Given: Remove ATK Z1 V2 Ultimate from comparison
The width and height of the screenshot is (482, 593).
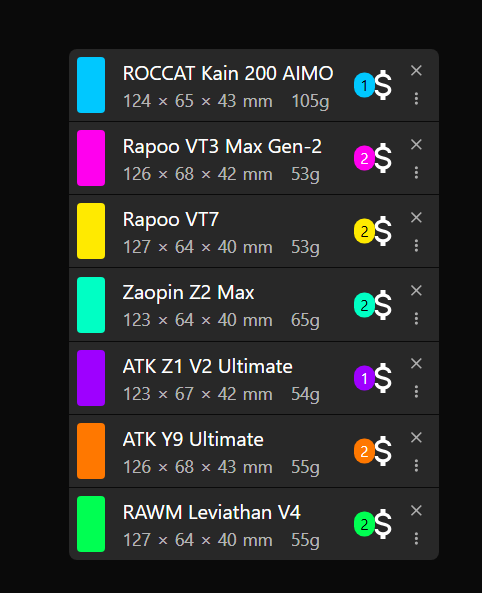Looking at the screenshot, I should coord(416,363).
